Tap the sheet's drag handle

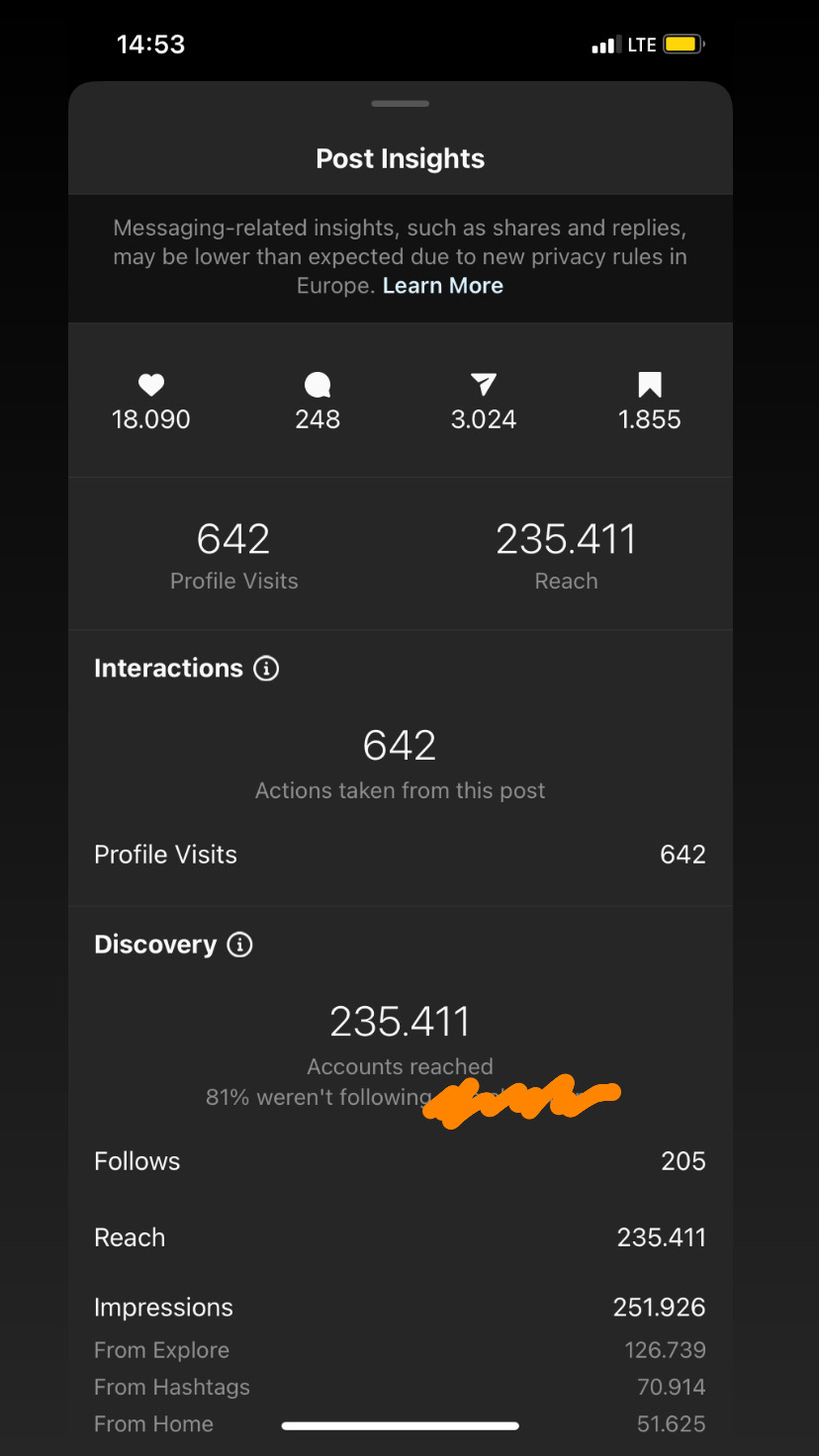click(x=401, y=104)
